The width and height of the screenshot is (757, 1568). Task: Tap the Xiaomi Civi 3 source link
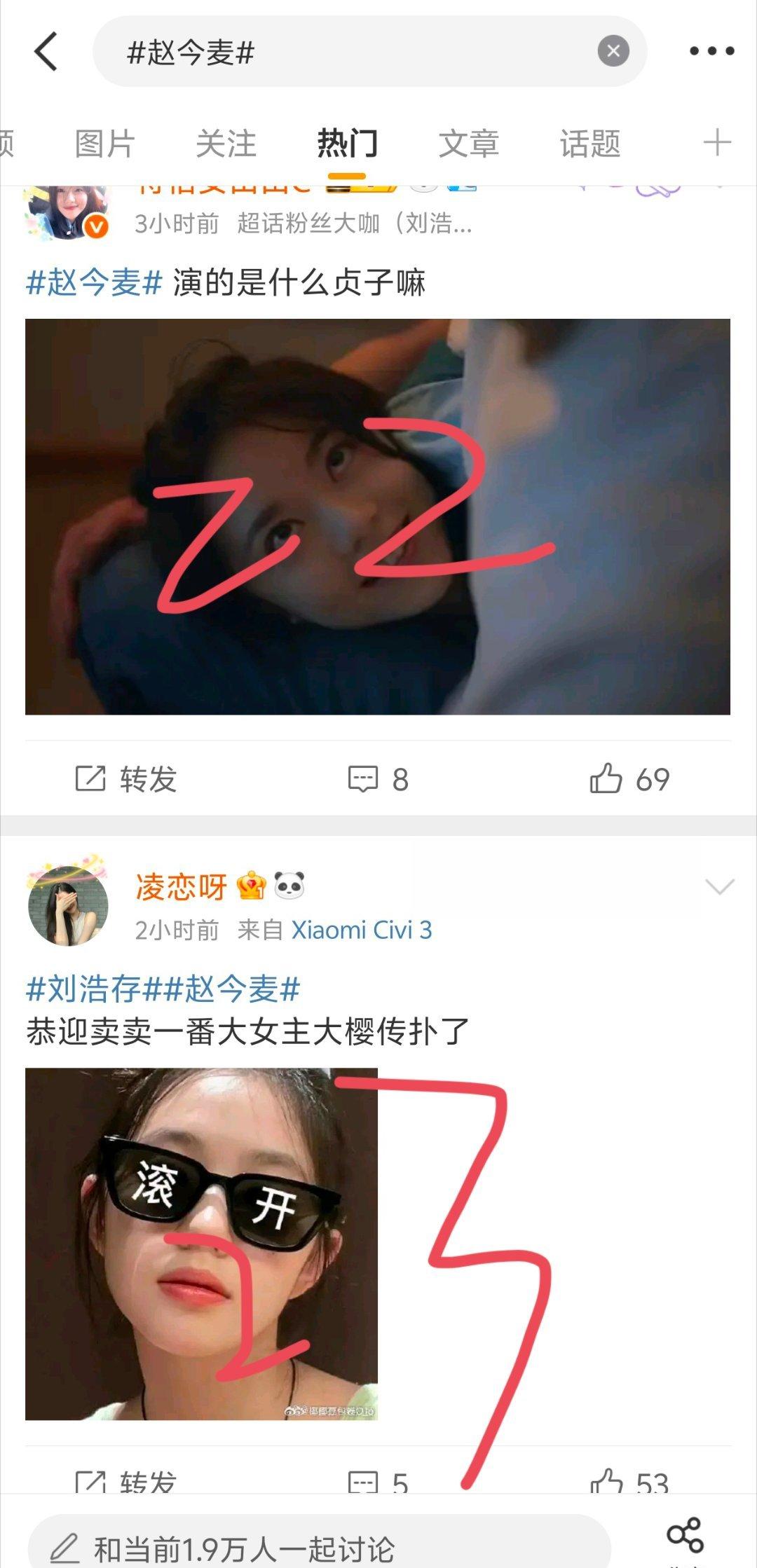(362, 930)
